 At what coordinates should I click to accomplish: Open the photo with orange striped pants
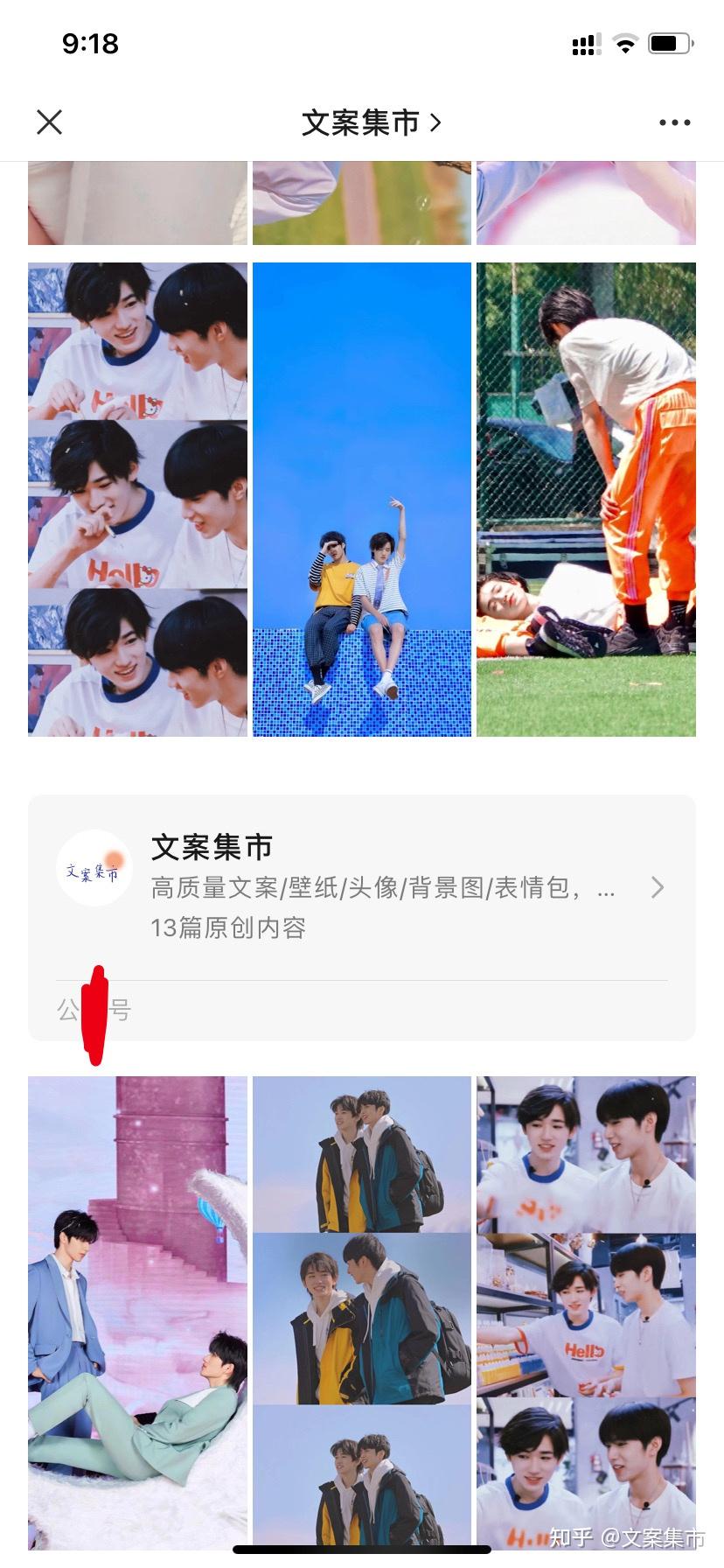[x=586, y=499]
